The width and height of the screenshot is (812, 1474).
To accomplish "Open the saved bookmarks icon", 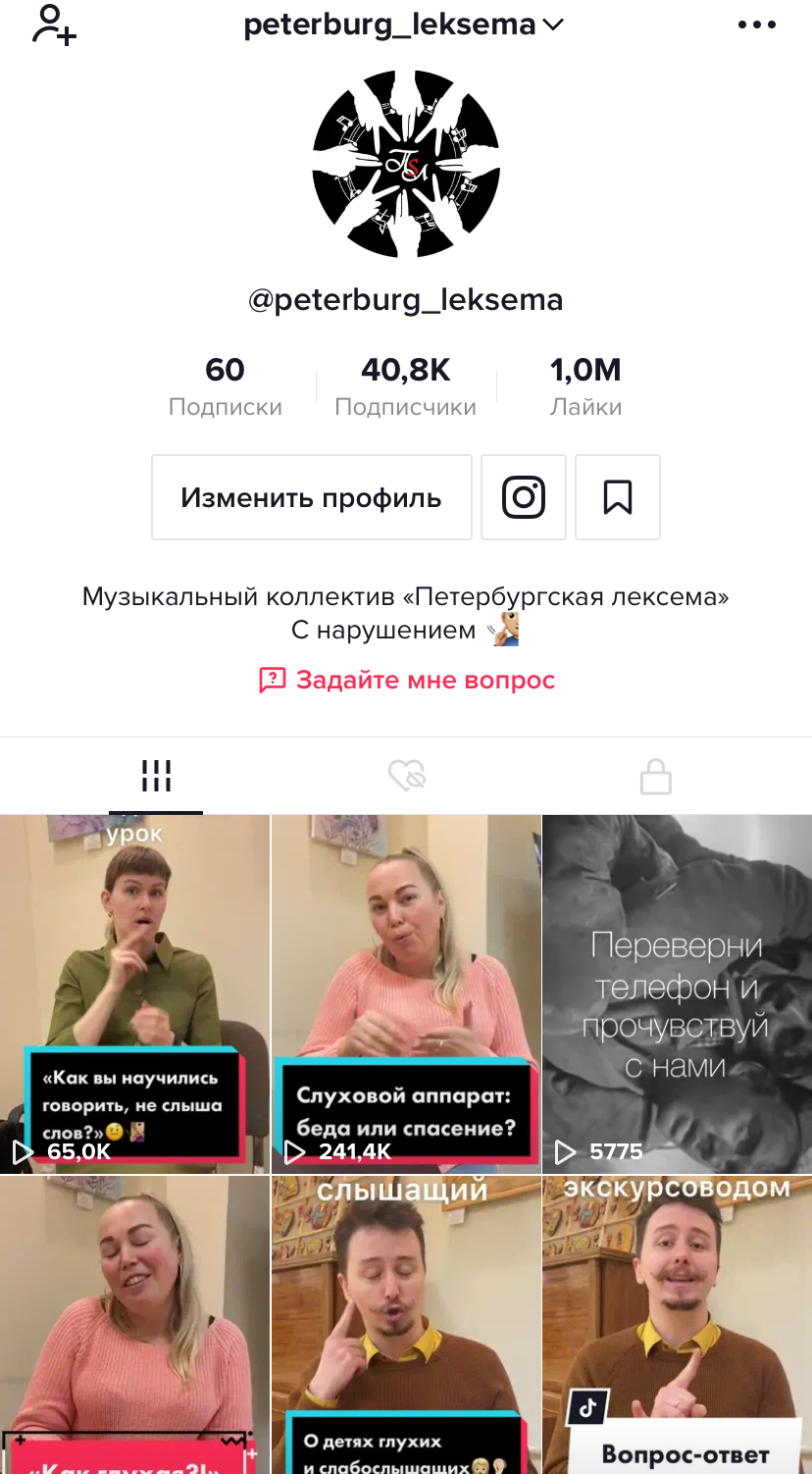I will click(x=617, y=497).
